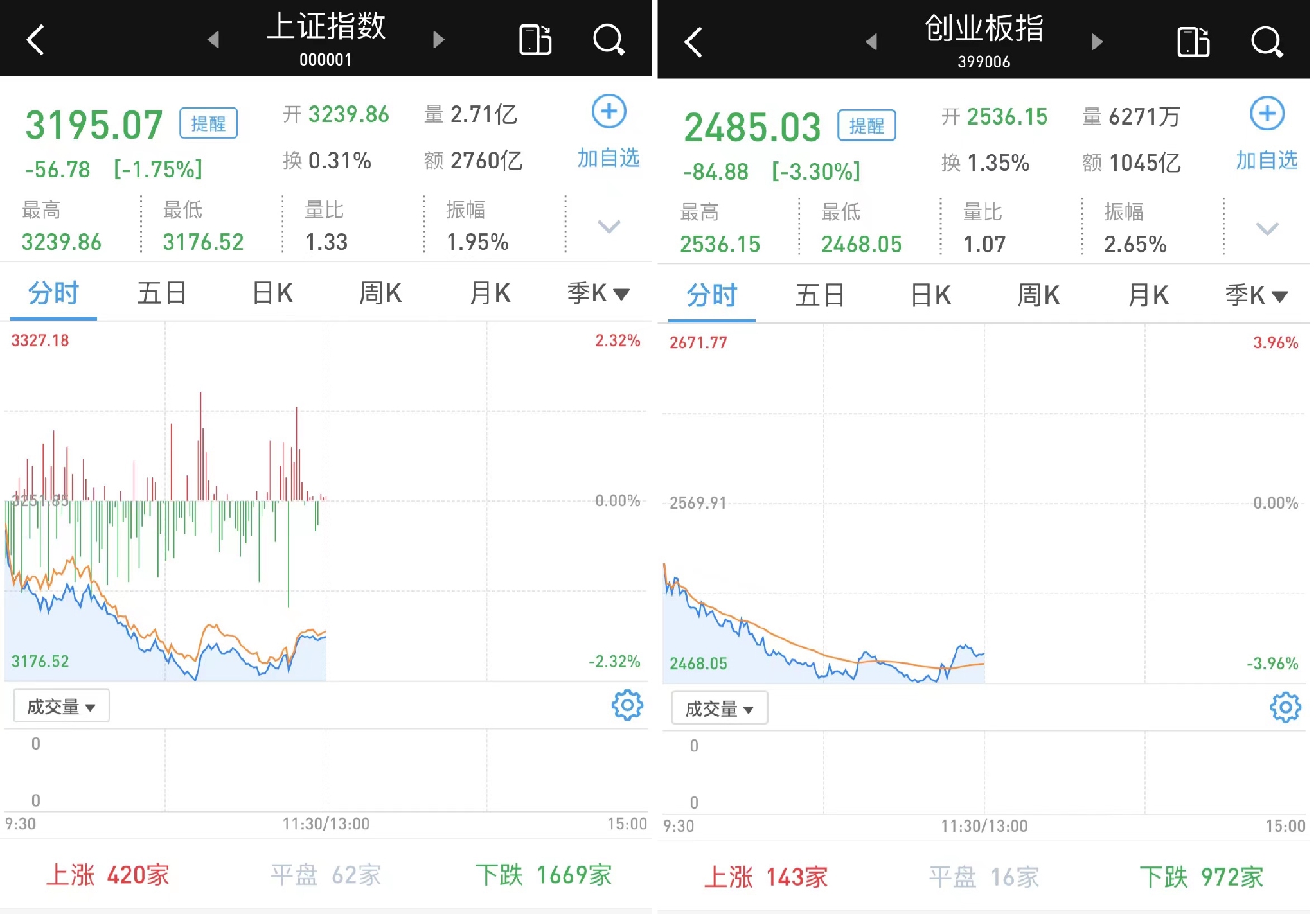Open search on the 上证指数 page
Screen dimensions: 1316x914
pos(608,40)
